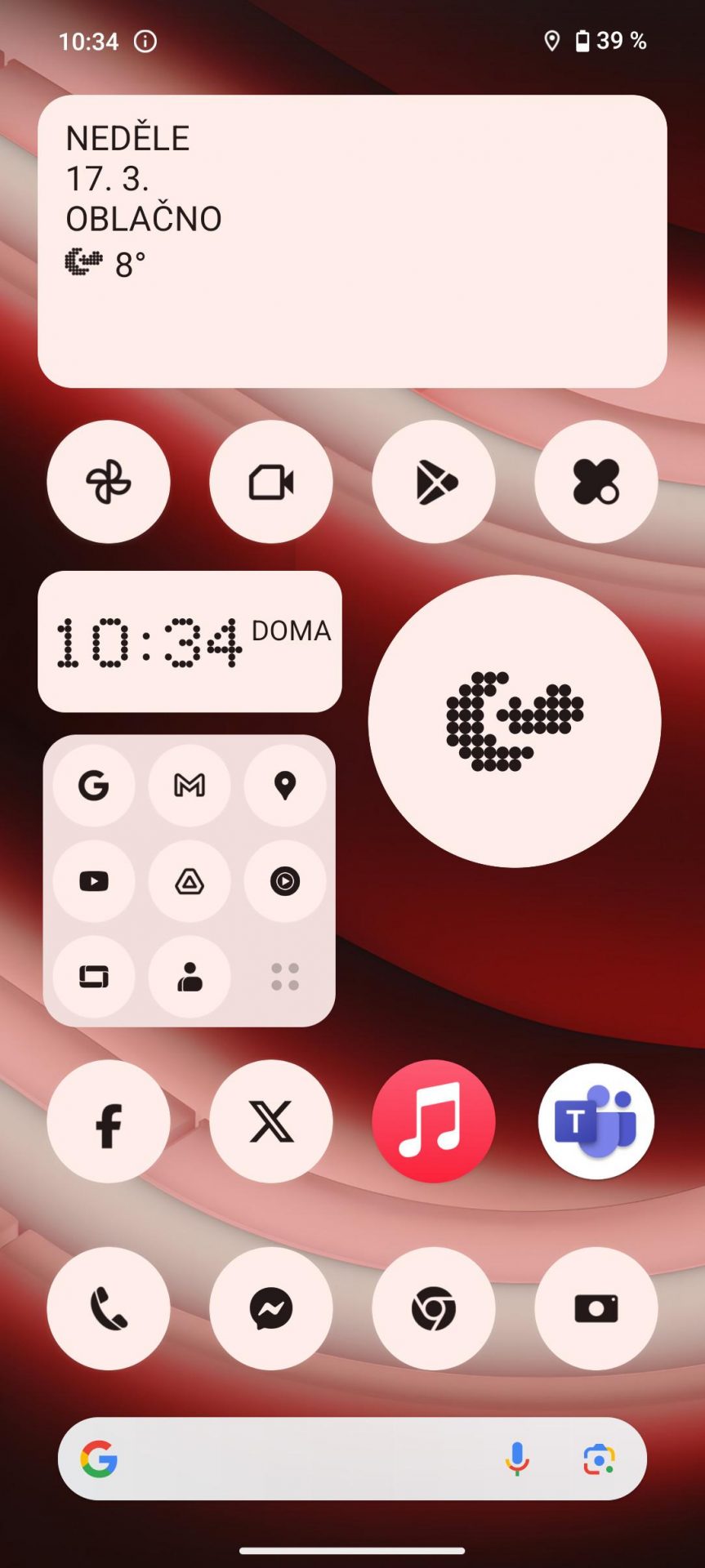The image size is (705, 1568).
Task: Open the Facebook app
Action: click(x=109, y=1121)
